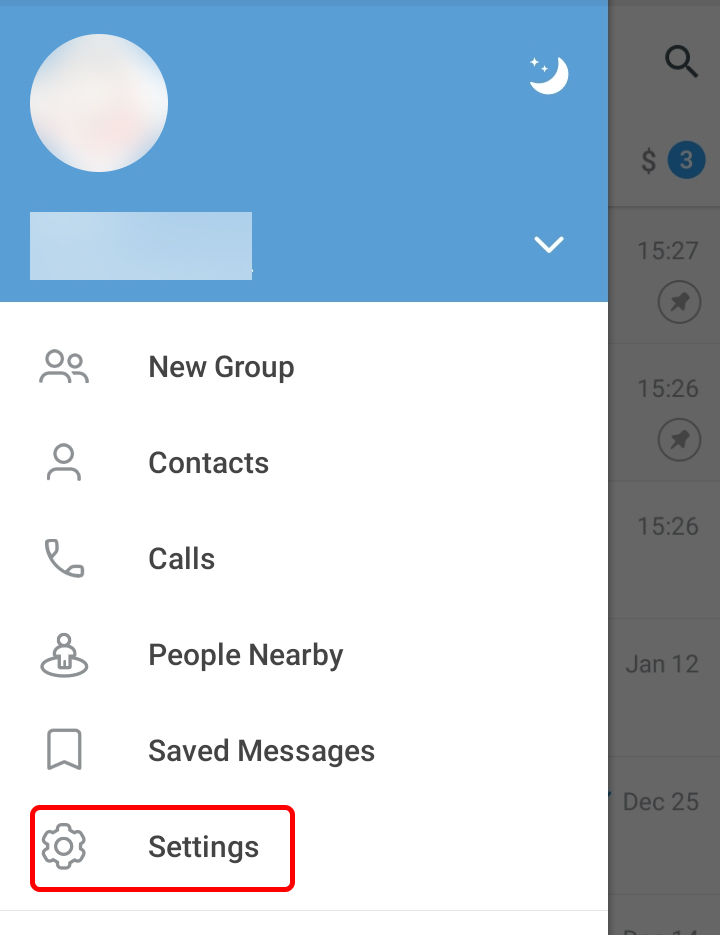The image size is (720, 935).
Task: Open Saved Messages bookmark icon
Action: 64,750
